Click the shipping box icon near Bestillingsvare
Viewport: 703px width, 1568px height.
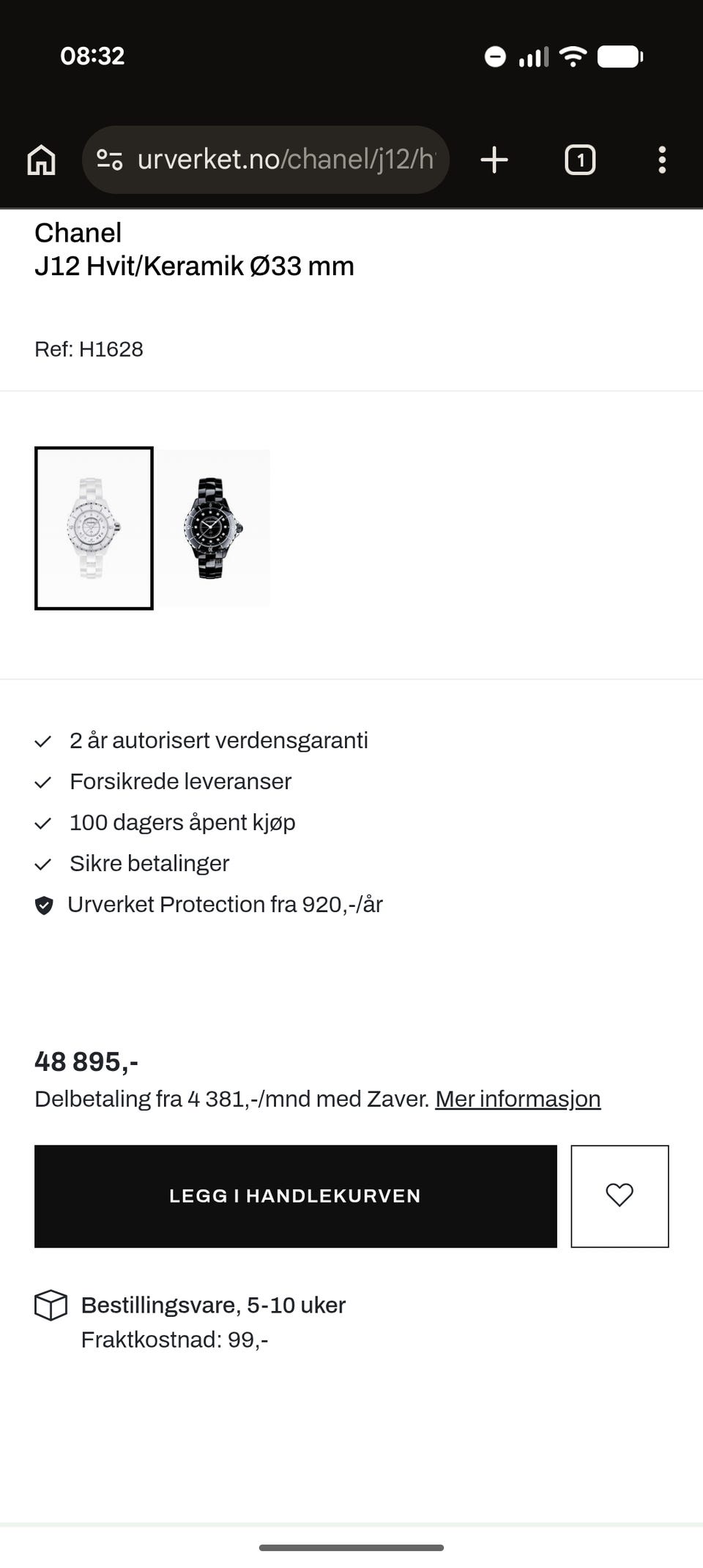click(x=51, y=1305)
